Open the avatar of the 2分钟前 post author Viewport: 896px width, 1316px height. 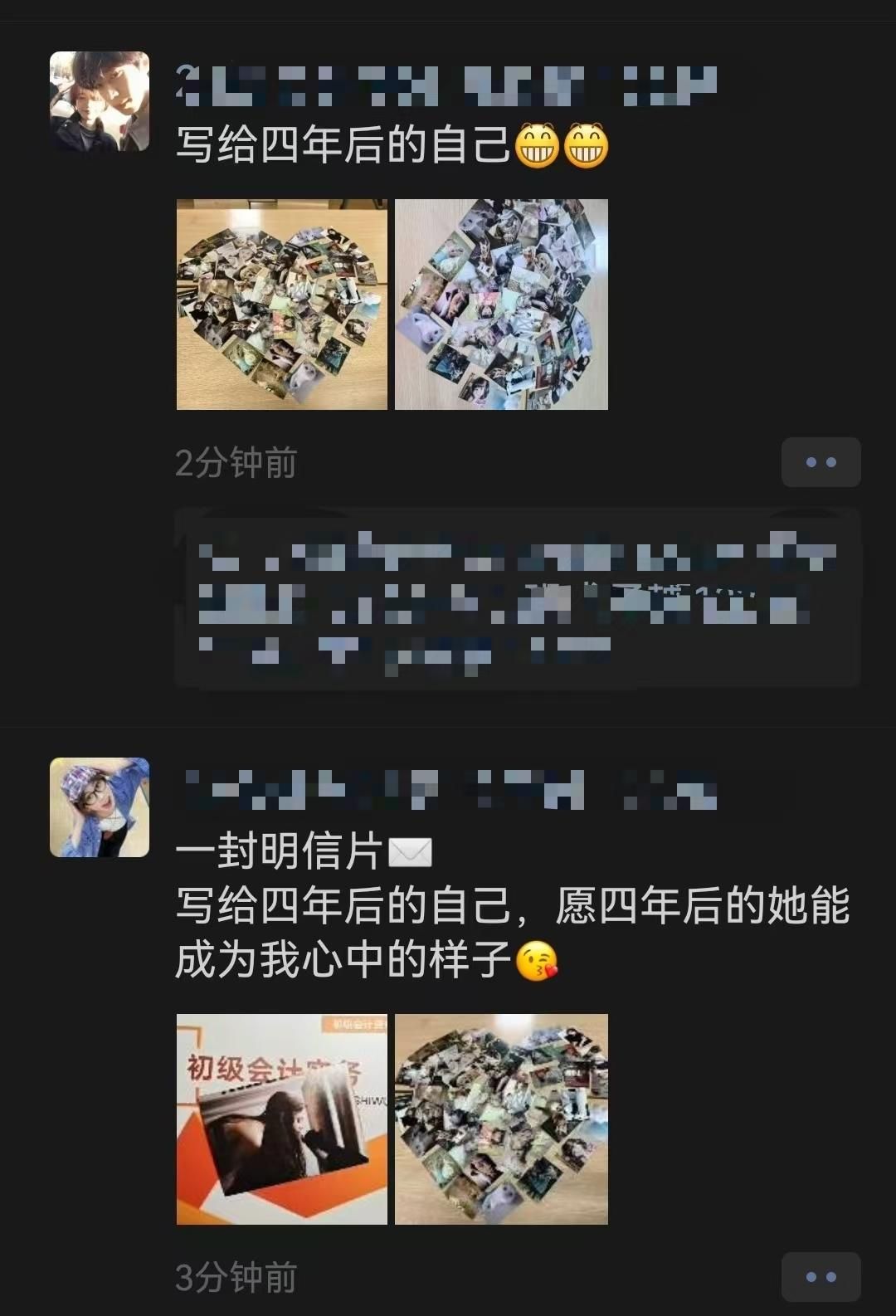pyautogui.click(x=100, y=101)
